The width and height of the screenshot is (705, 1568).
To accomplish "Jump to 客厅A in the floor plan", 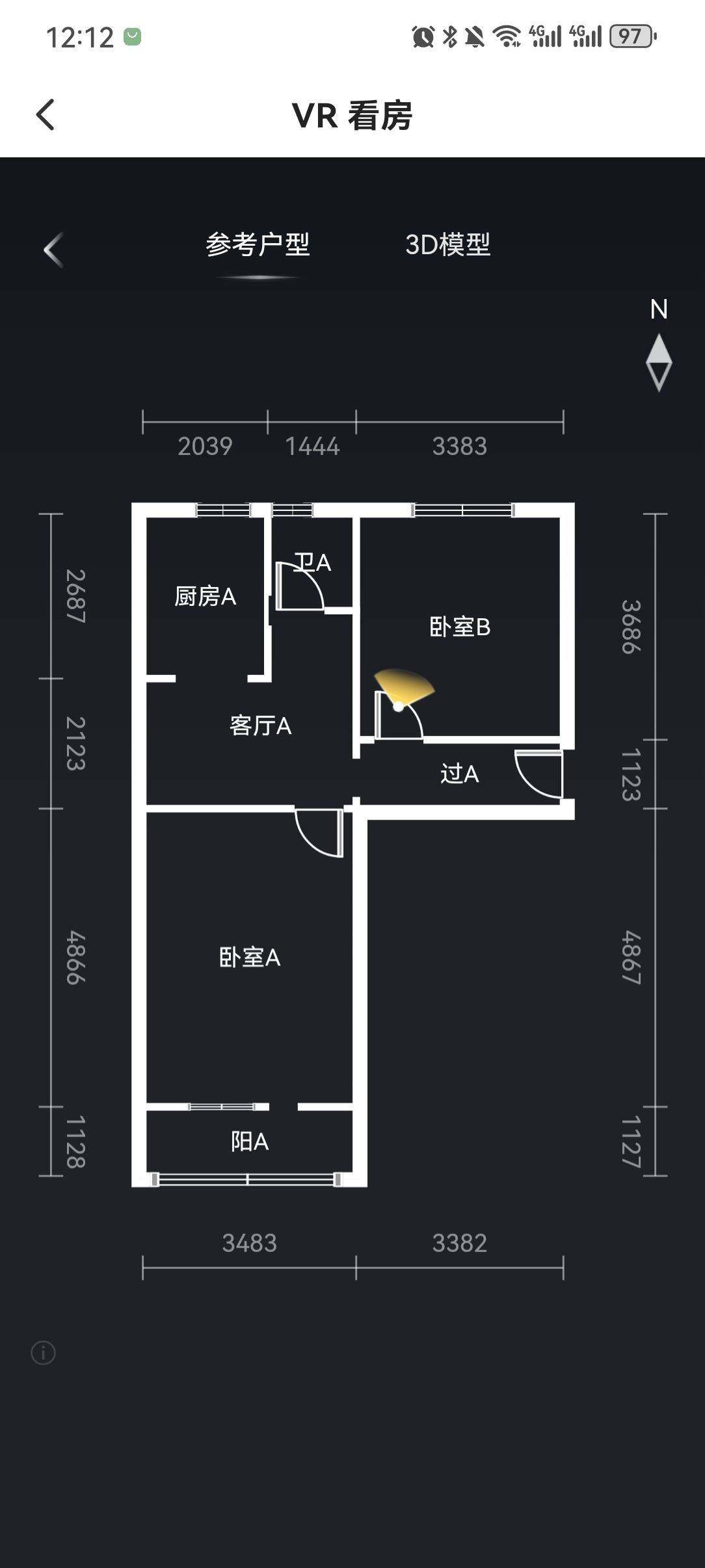I will (260, 725).
